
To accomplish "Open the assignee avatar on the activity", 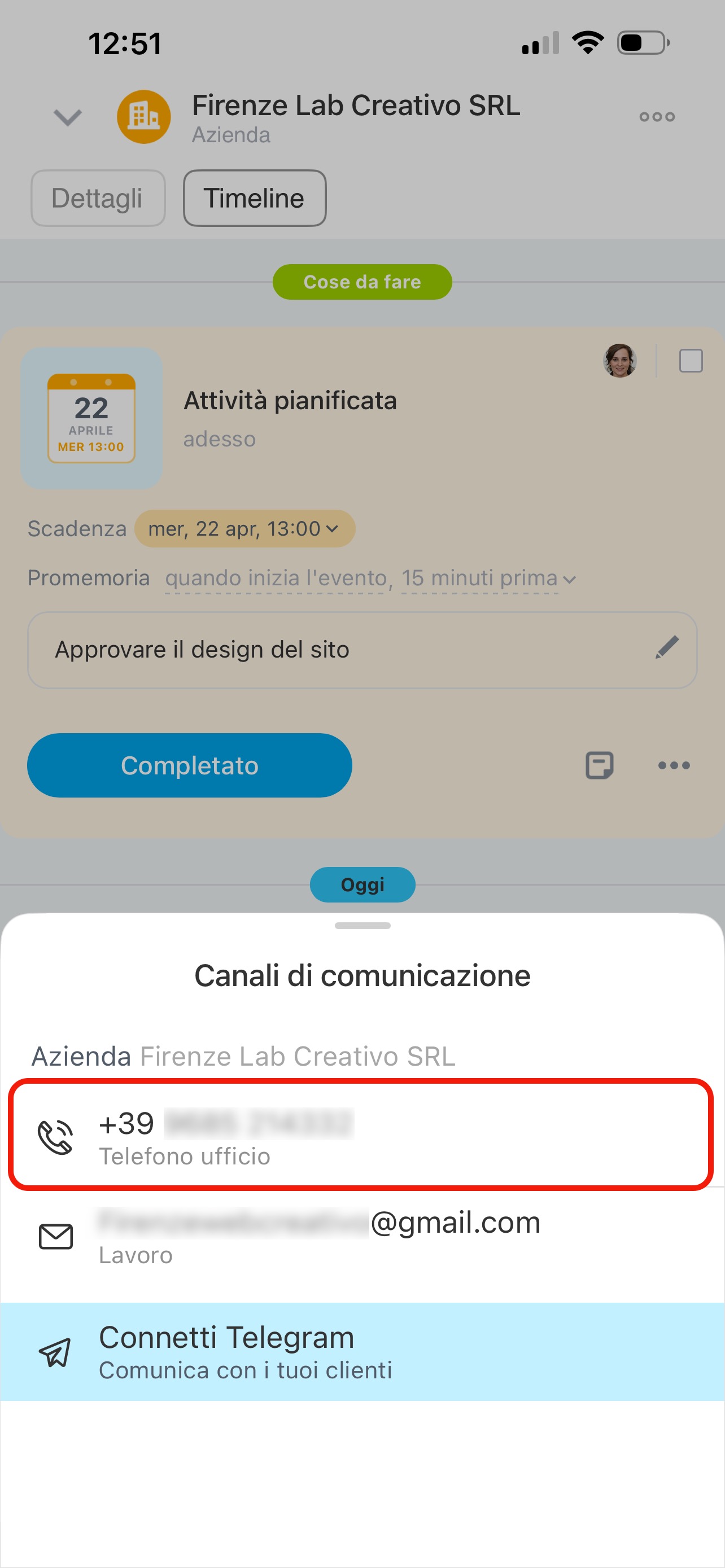I will (619, 360).
